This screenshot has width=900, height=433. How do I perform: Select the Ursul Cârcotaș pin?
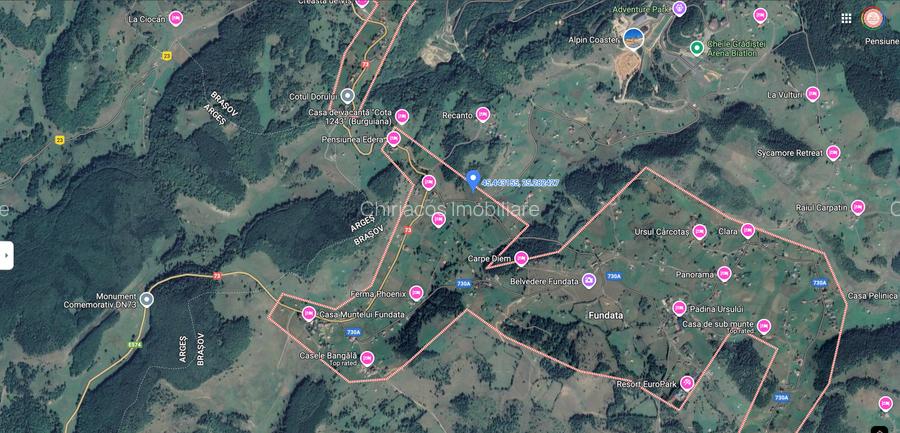coord(699,231)
